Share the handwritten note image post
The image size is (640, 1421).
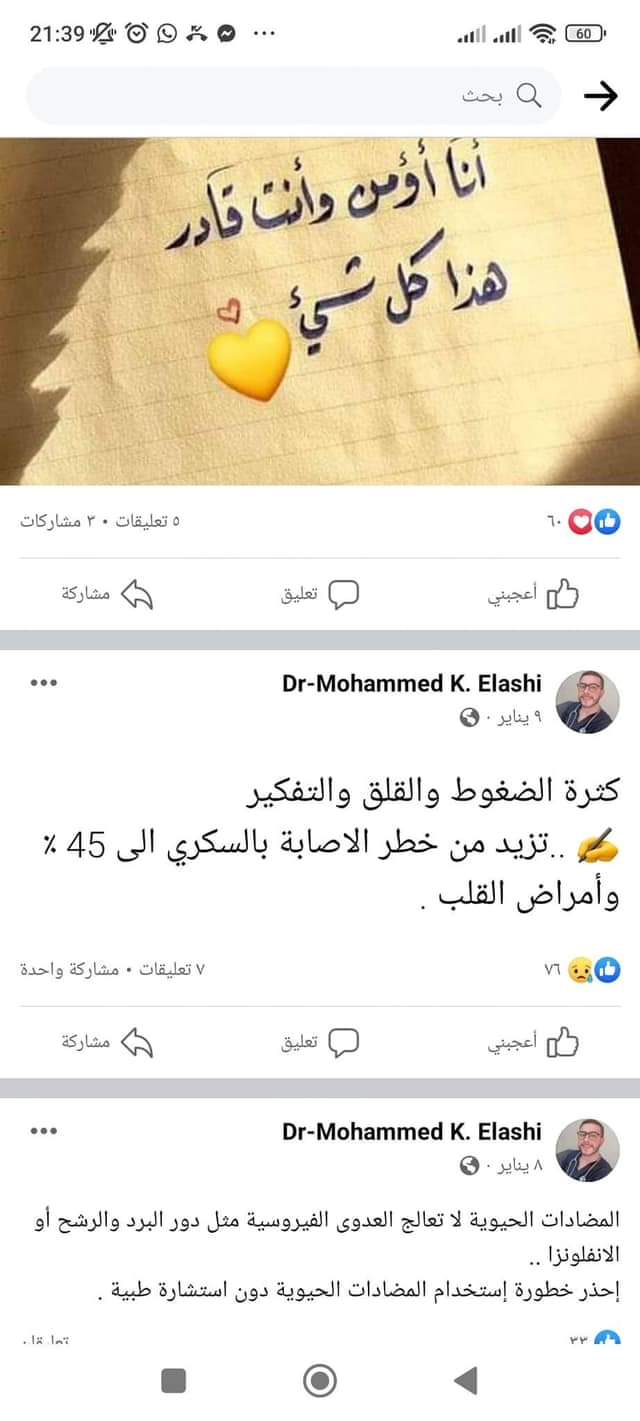pyautogui.click(x=100, y=594)
